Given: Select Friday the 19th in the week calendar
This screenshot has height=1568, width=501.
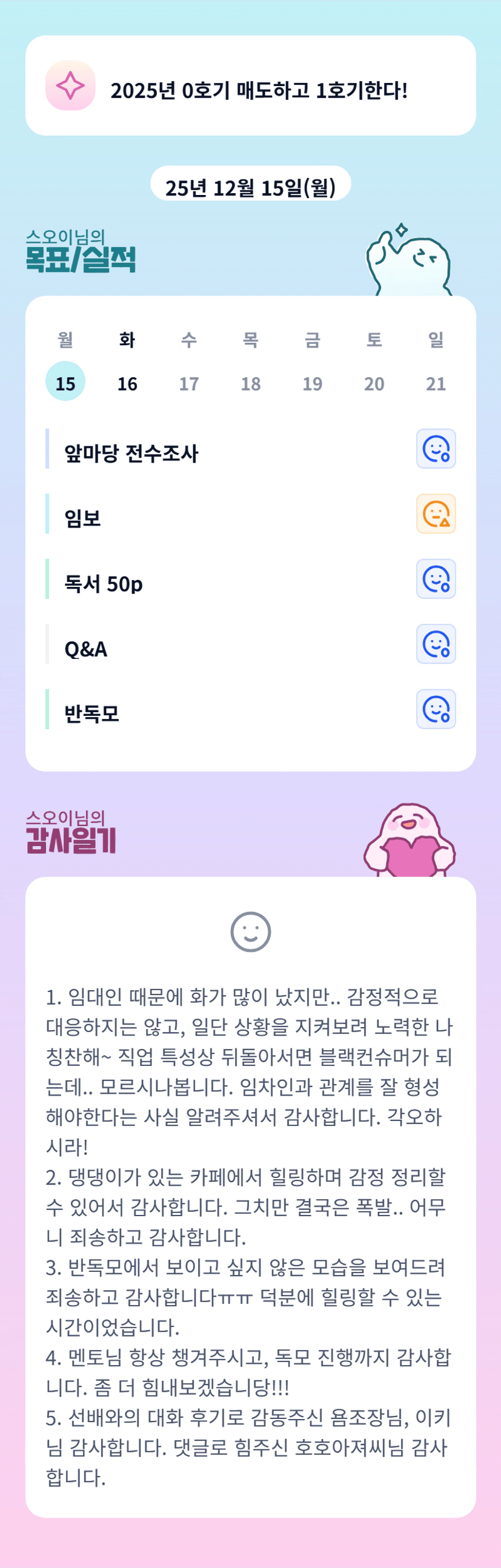Looking at the screenshot, I should 312,382.
